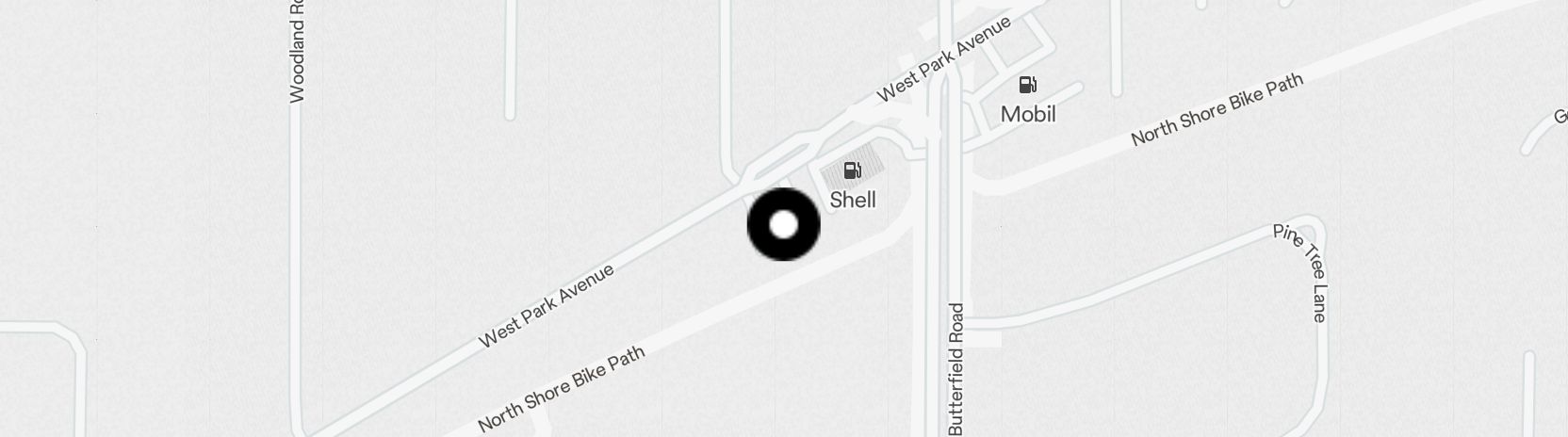Tap the Shell gas station marker
Image resolution: width=1568 pixels, height=437 pixels.
pos(852,171)
